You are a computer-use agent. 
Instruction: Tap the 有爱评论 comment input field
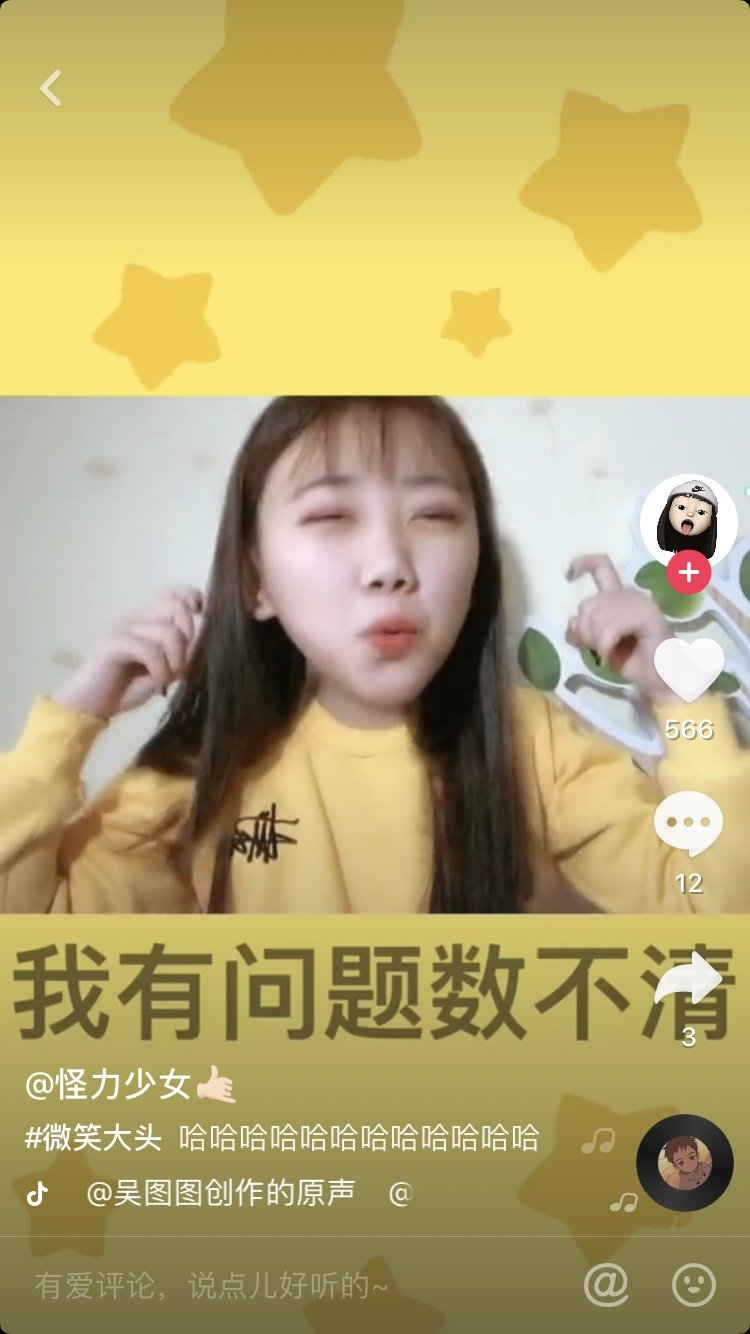coord(290,1286)
